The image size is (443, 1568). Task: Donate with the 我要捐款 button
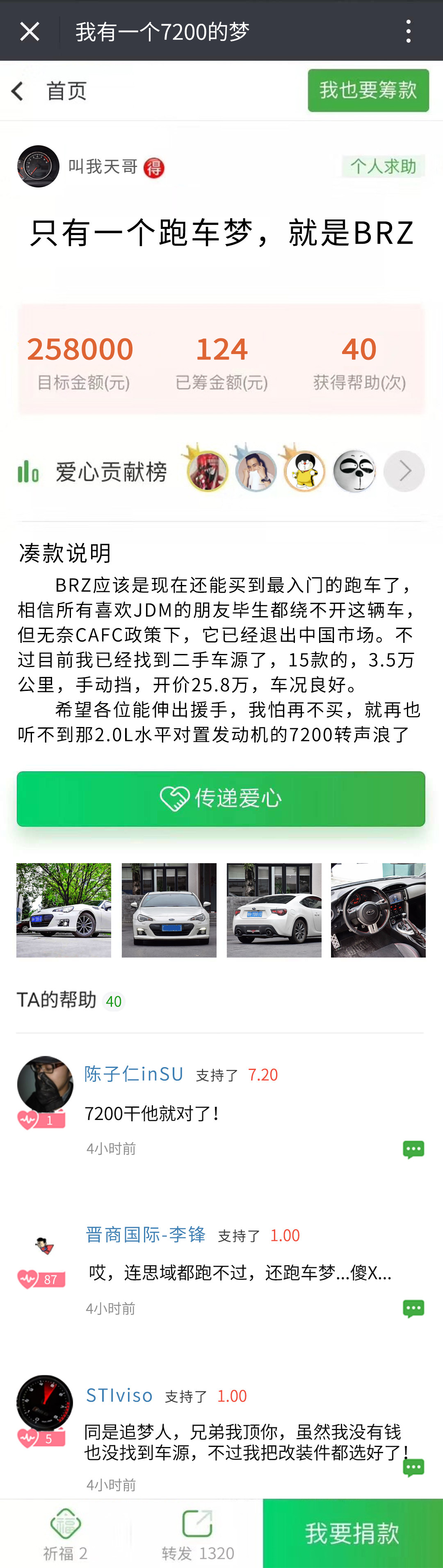click(x=352, y=1533)
